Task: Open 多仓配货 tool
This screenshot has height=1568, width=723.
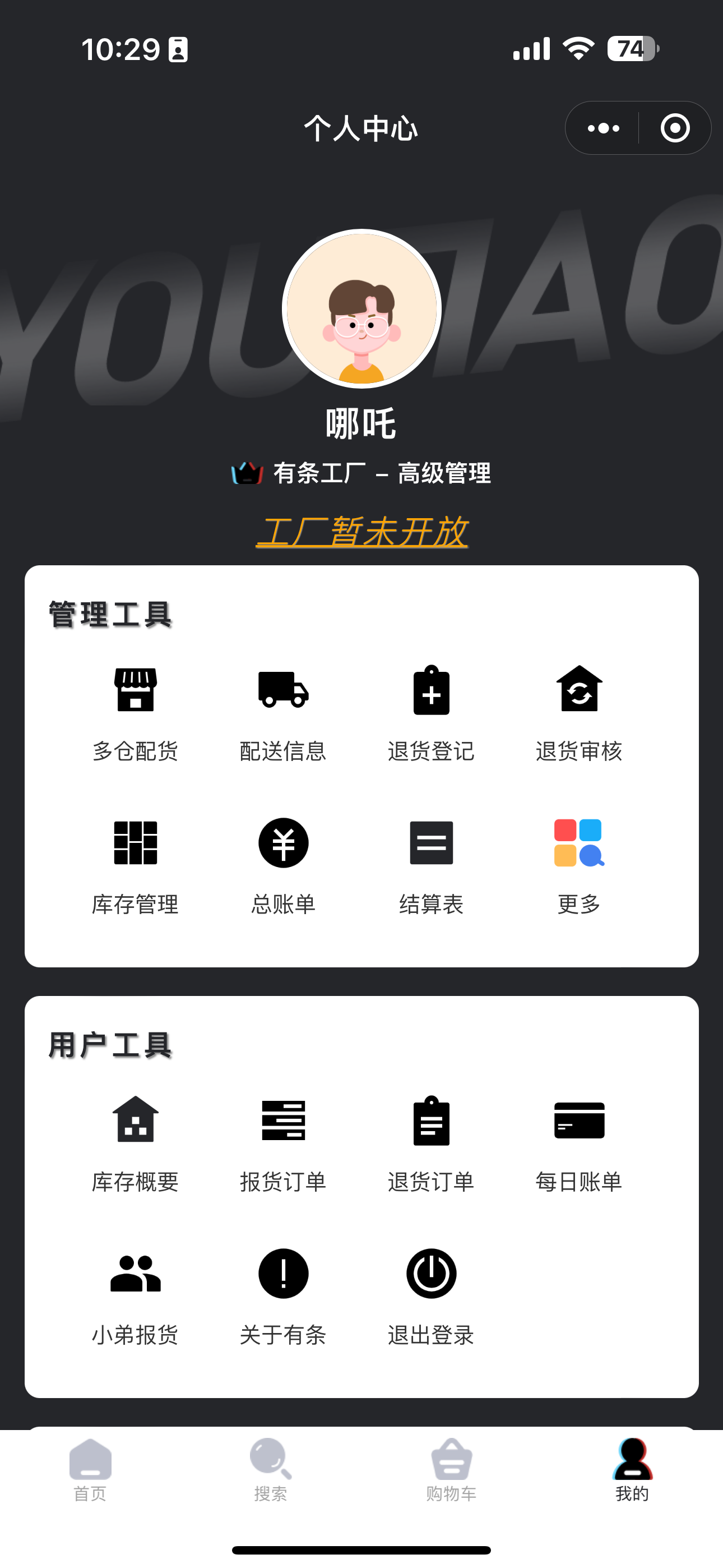Action: click(x=135, y=712)
